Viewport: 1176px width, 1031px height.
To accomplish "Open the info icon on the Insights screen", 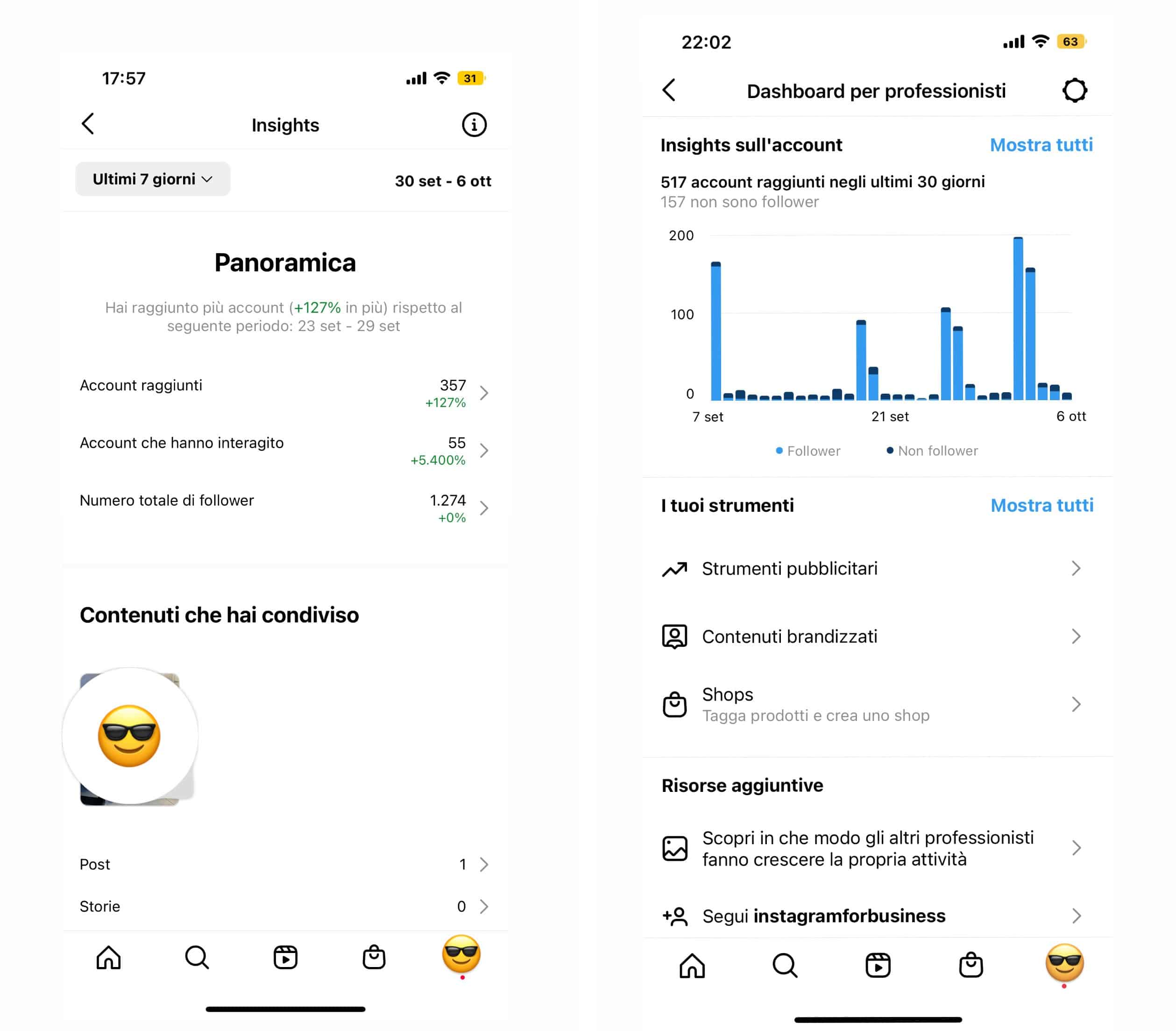I will tap(474, 125).
